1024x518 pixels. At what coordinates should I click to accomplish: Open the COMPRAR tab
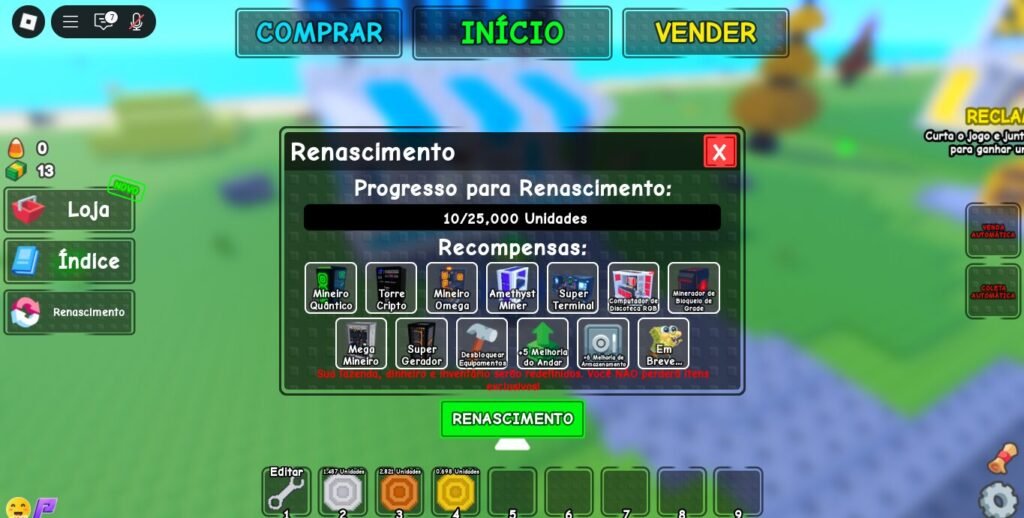(319, 33)
